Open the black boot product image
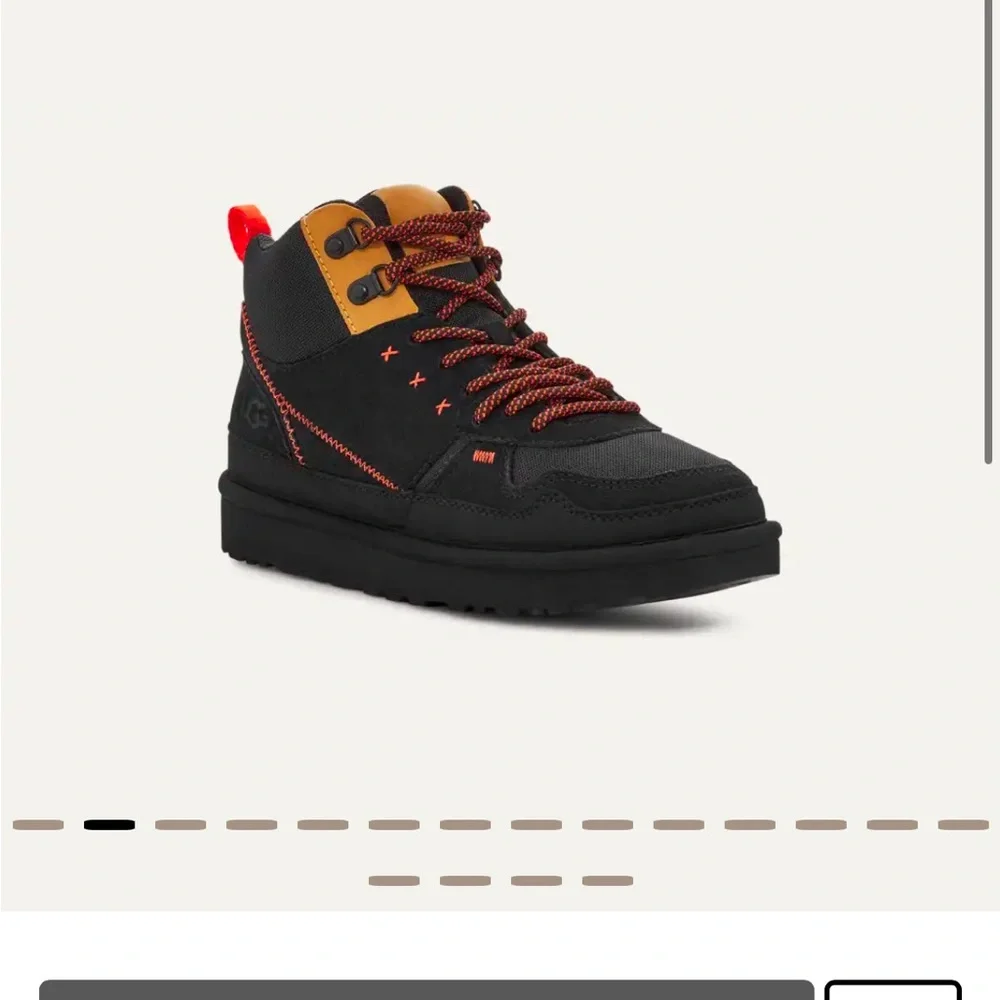 point(498,400)
